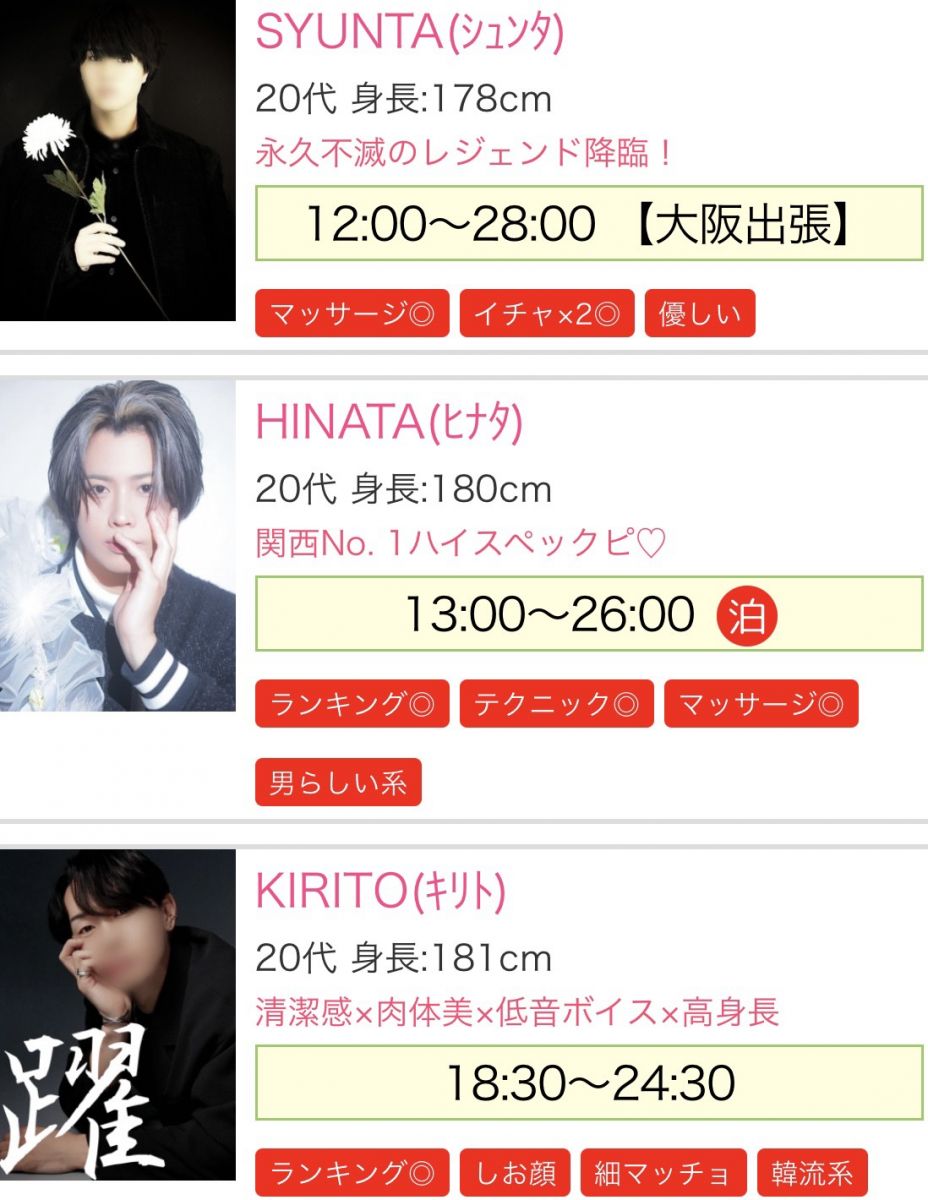
Task: Select the イチャ×2◎ tag
Action: click(x=547, y=314)
